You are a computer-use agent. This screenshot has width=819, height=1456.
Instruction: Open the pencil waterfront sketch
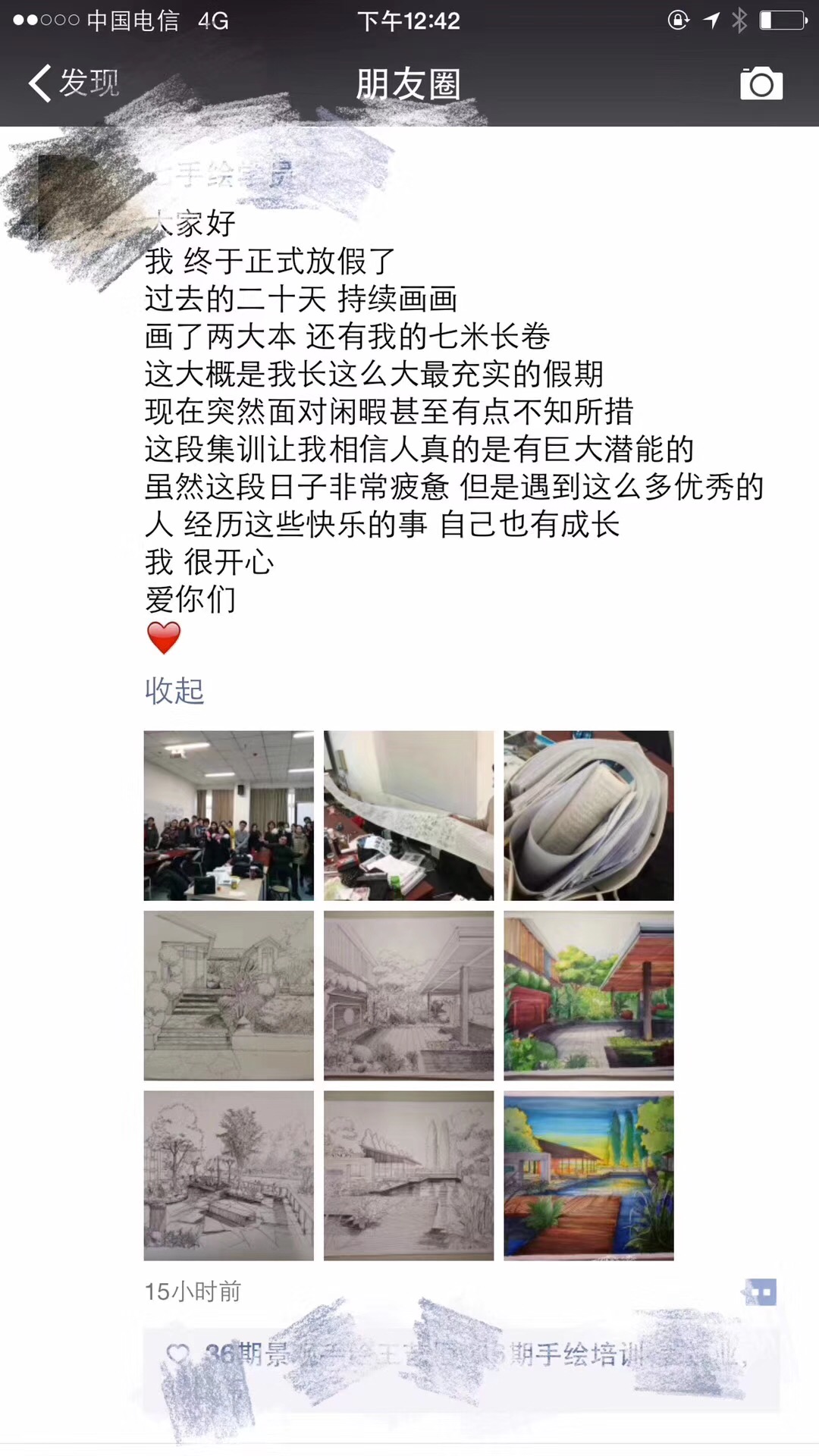(x=408, y=1175)
